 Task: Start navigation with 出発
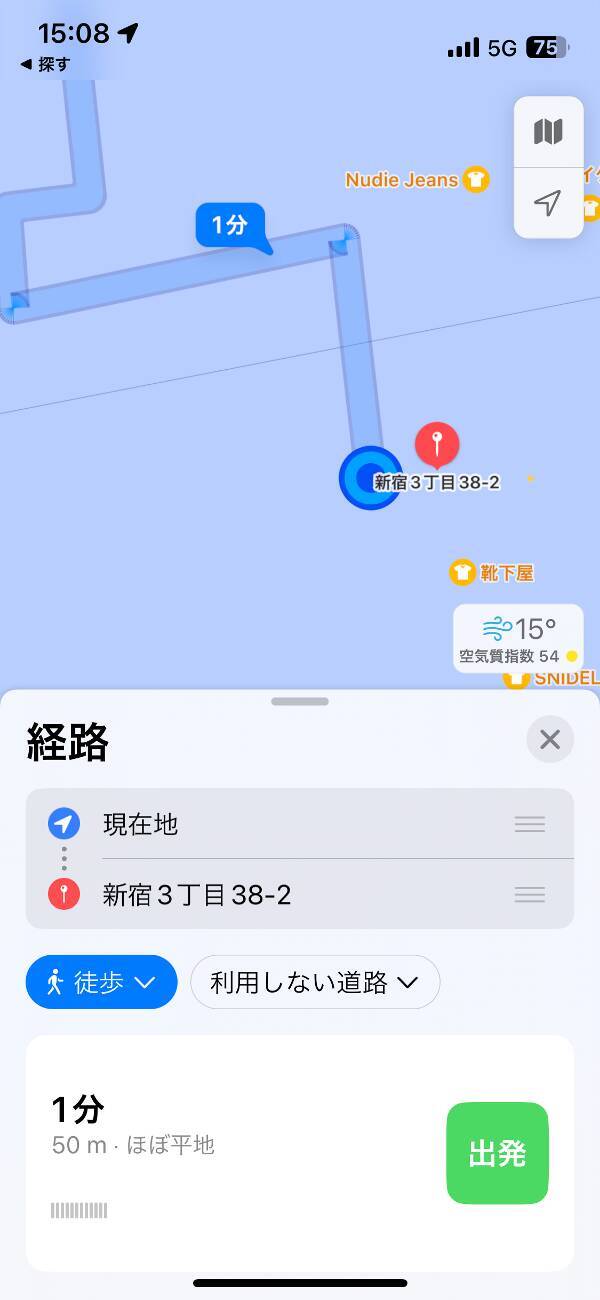click(x=497, y=1153)
